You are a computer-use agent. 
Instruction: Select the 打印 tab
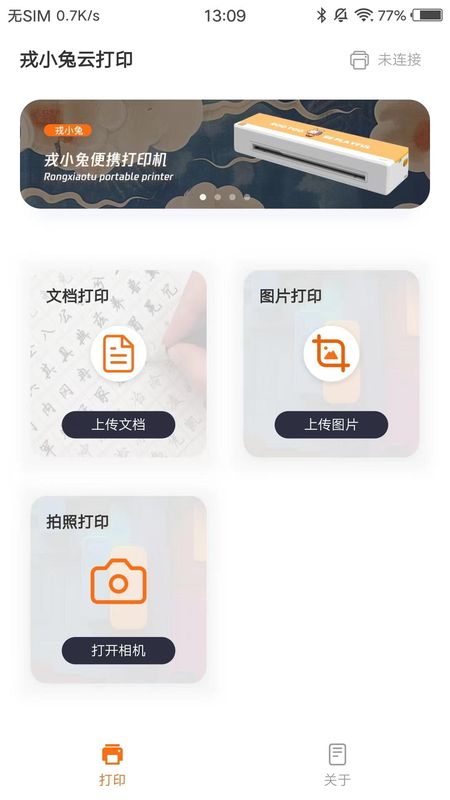[x=112, y=765]
